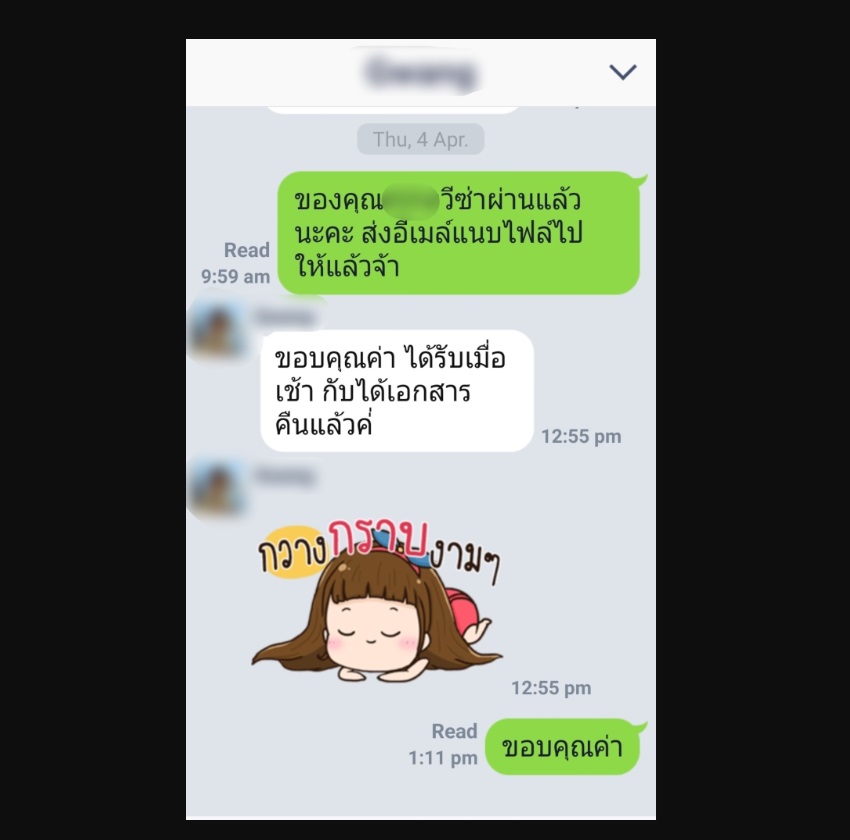Expand the chat menu chevron in header
Viewport: 850px width, 840px height.
(622, 72)
